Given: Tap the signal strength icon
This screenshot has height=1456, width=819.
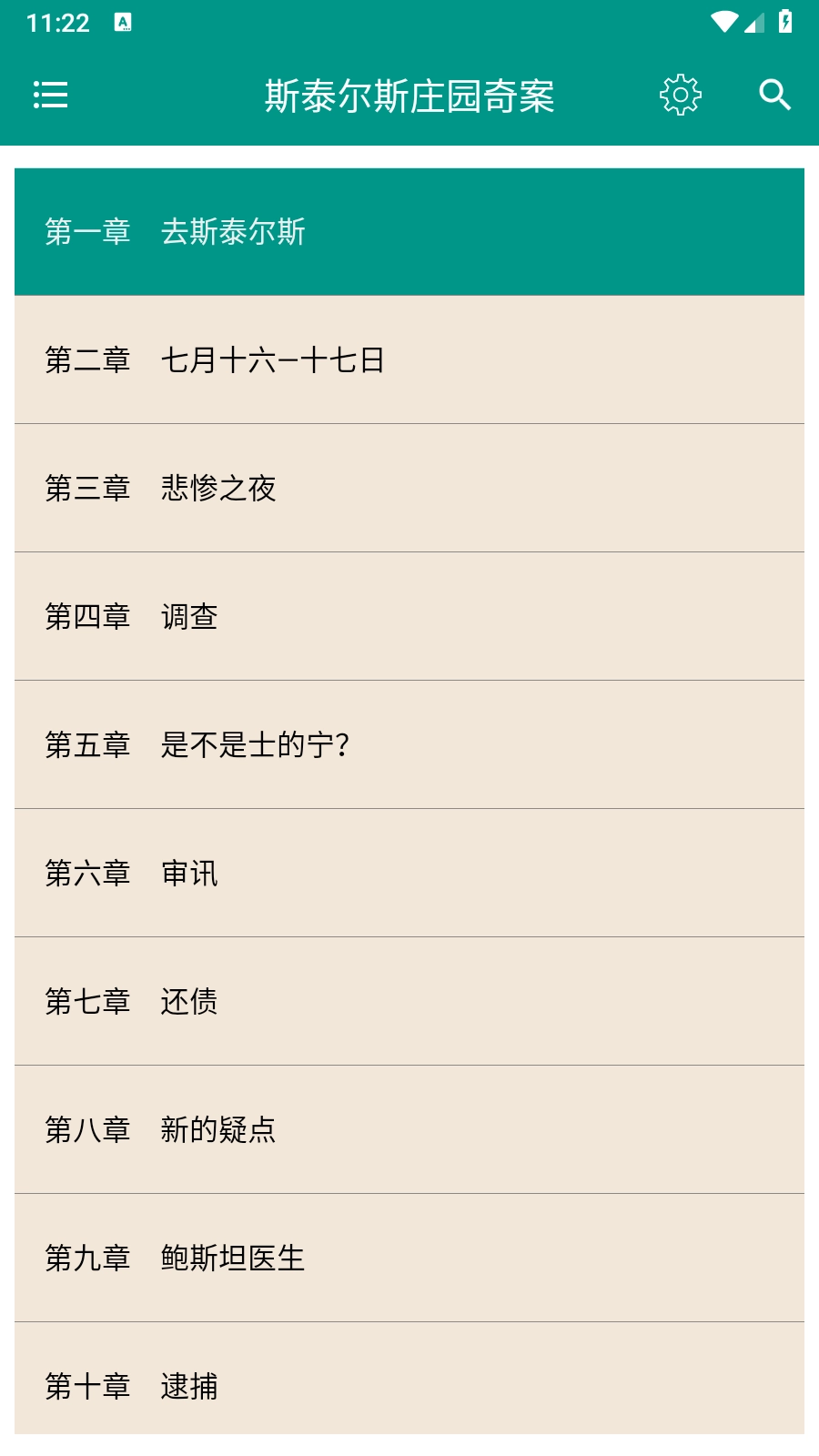Looking at the screenshot, I should [755, 23].
